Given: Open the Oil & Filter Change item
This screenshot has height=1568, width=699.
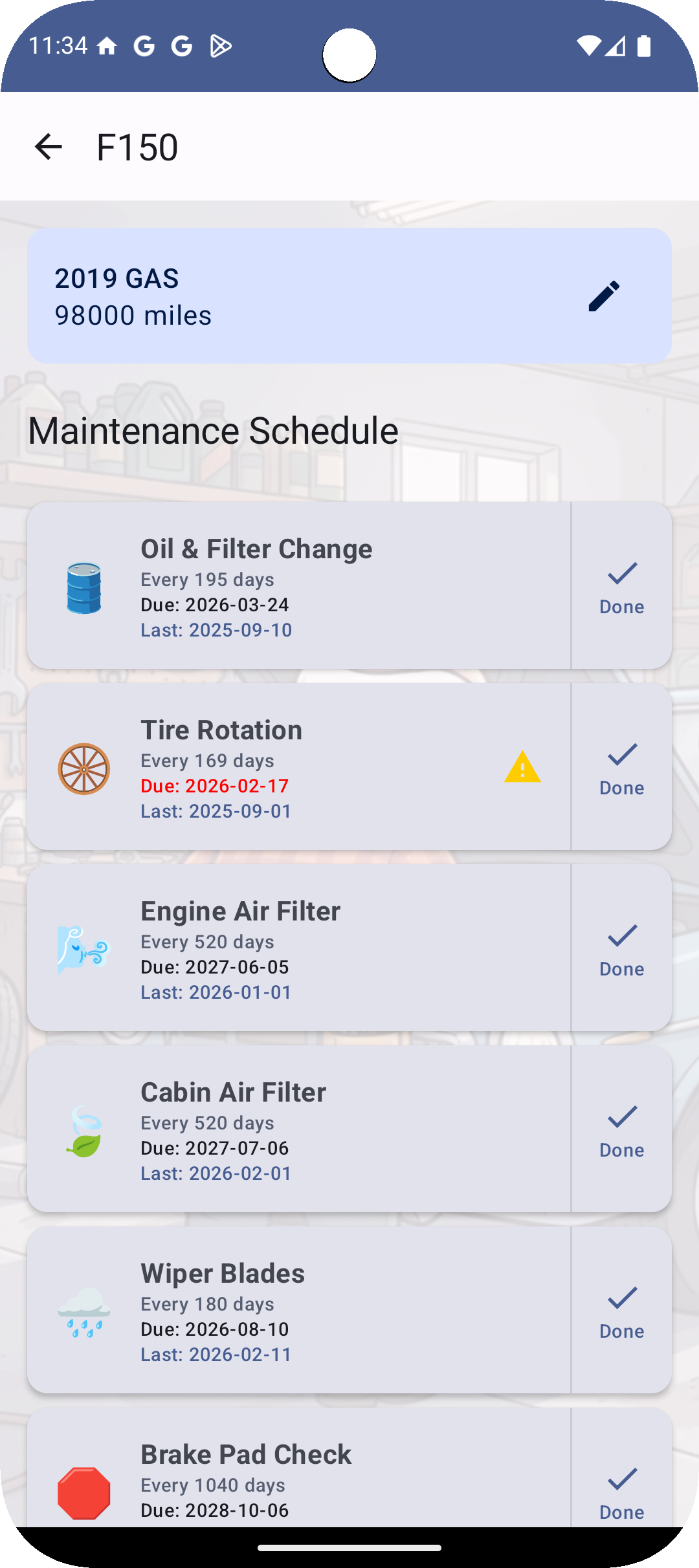Looking at the screenshot, I should coord(298,586).
